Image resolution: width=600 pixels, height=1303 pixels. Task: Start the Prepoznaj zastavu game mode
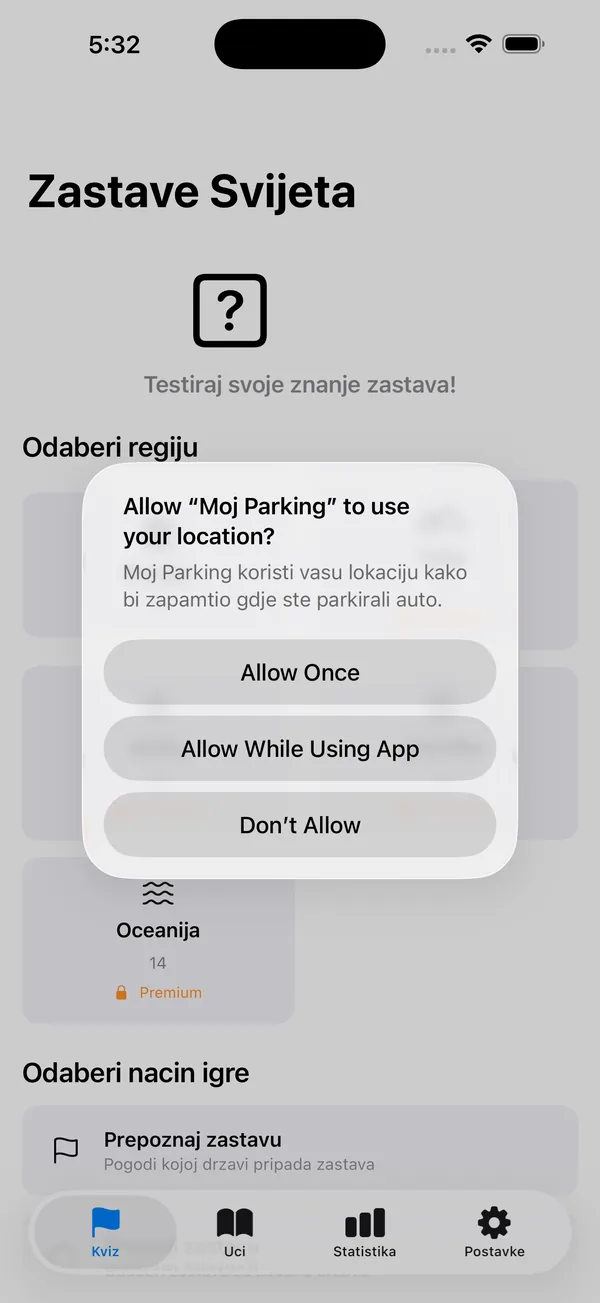click(300, 1150)
